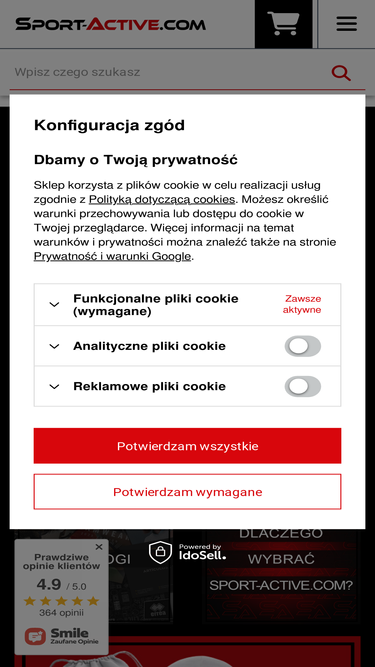Close the customer reviews widget
The height and width of the screenshot is (667, 375).
pyautogui.click(x=99, y=547)
